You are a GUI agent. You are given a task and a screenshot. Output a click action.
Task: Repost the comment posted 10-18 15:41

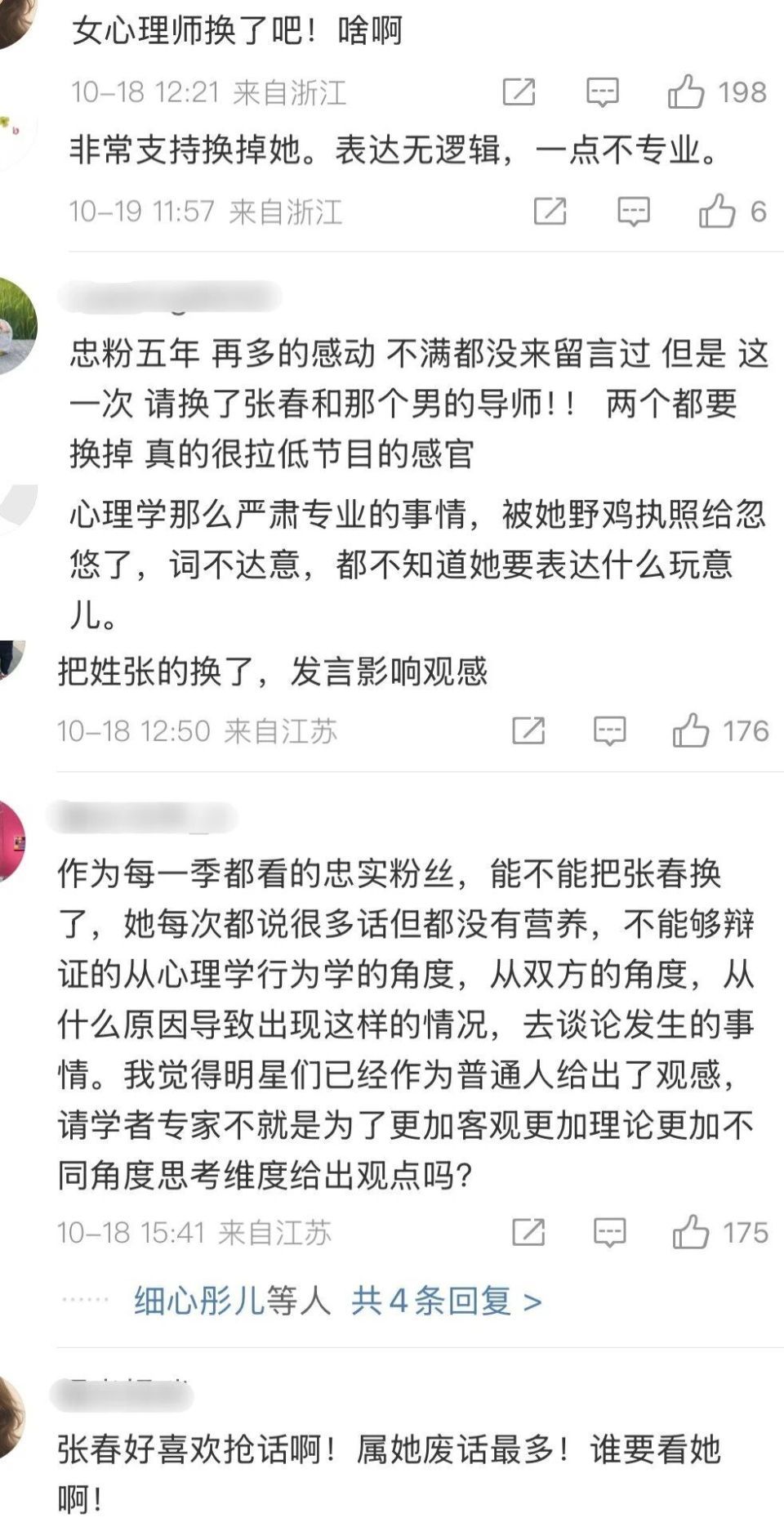(528, 1232)
